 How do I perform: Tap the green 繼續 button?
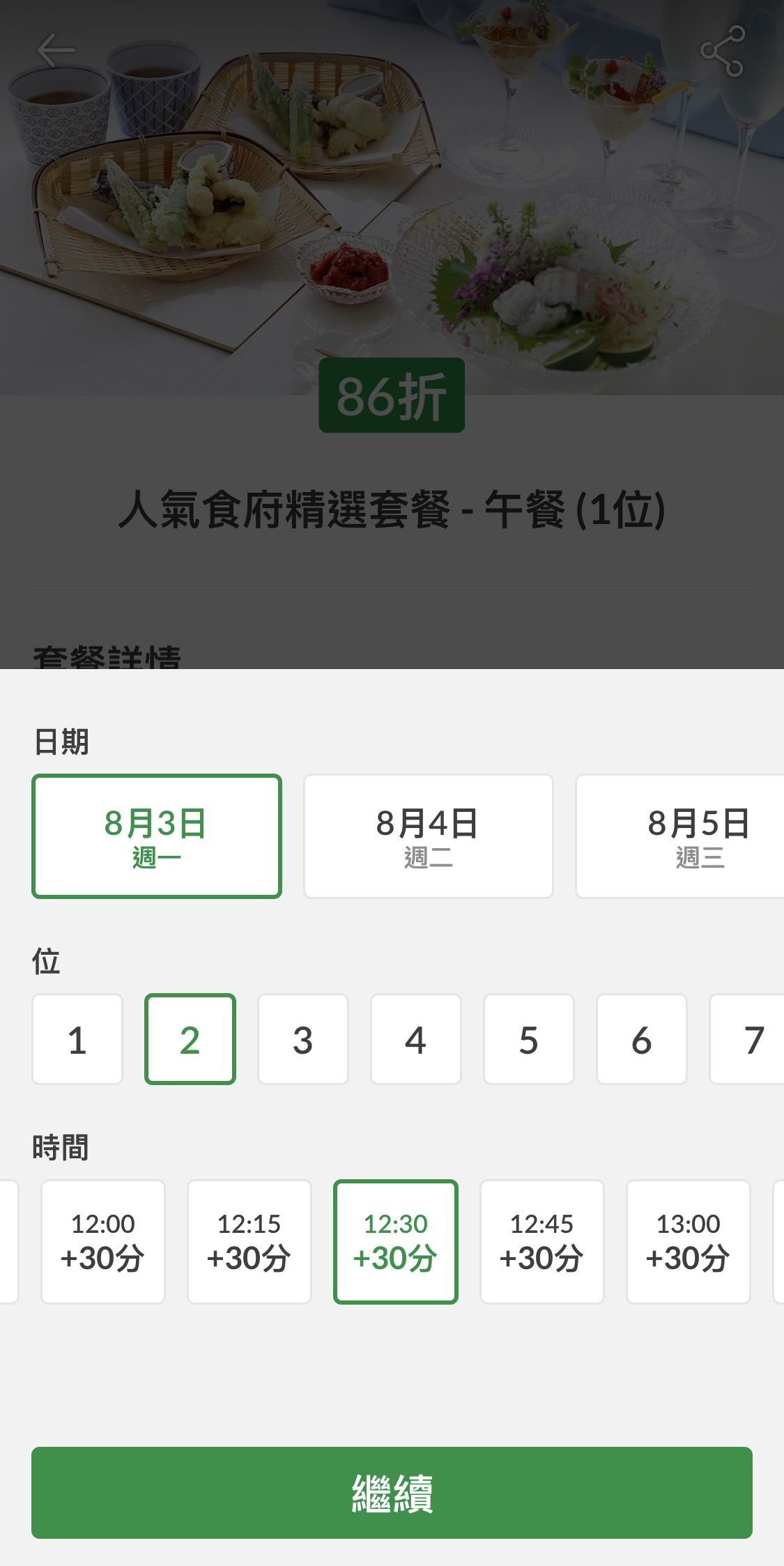(392, 1492)
